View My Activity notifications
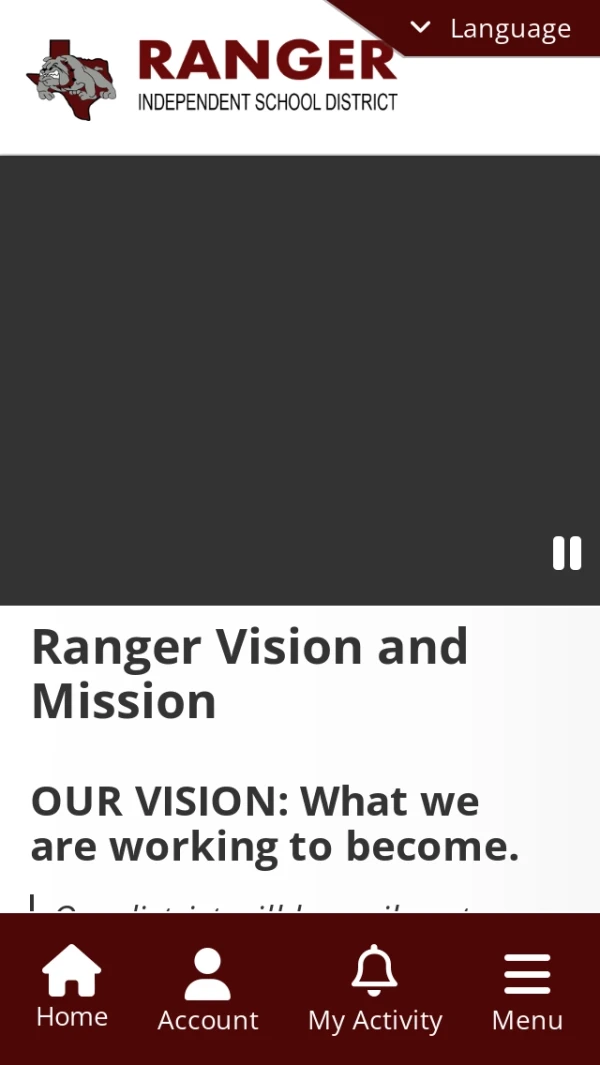 (x=375, y=990)
